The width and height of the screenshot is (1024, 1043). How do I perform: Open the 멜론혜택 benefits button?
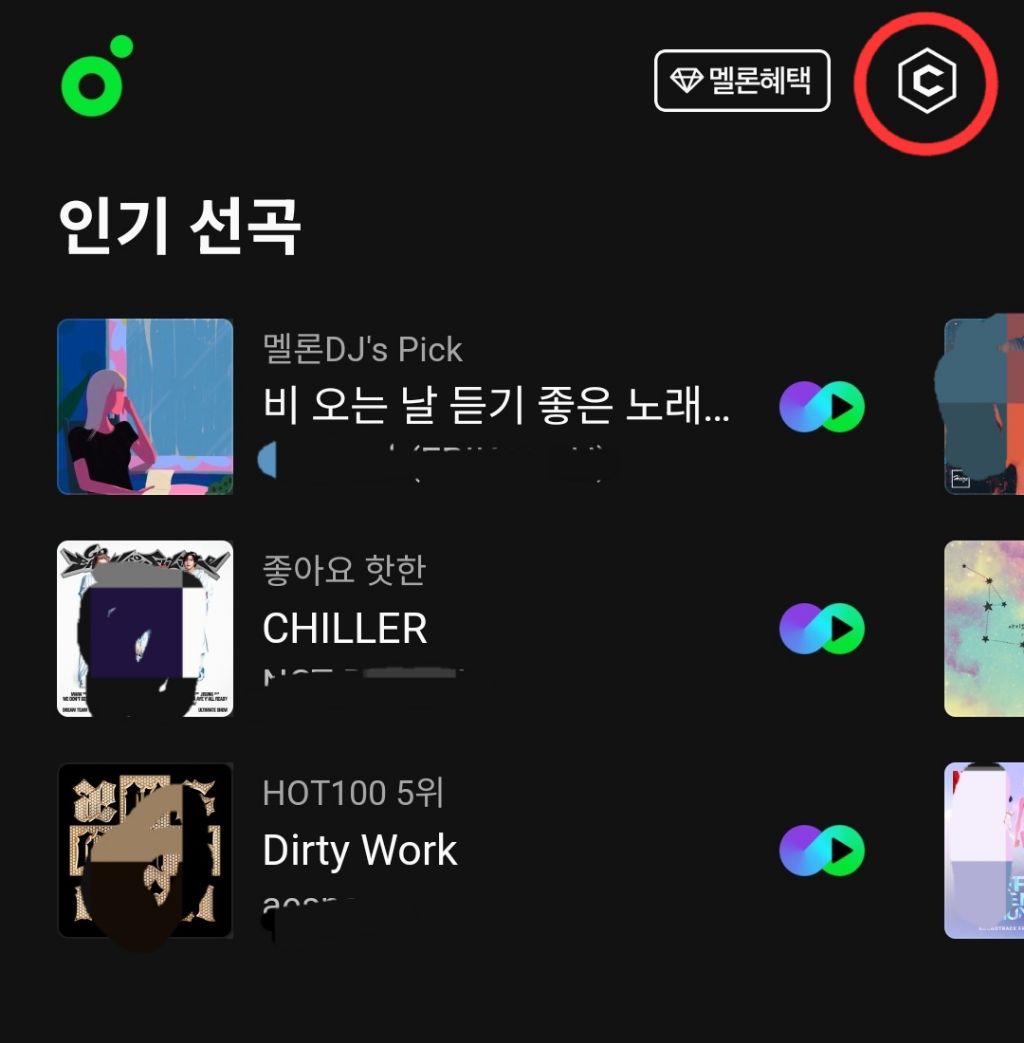point(742,80)
